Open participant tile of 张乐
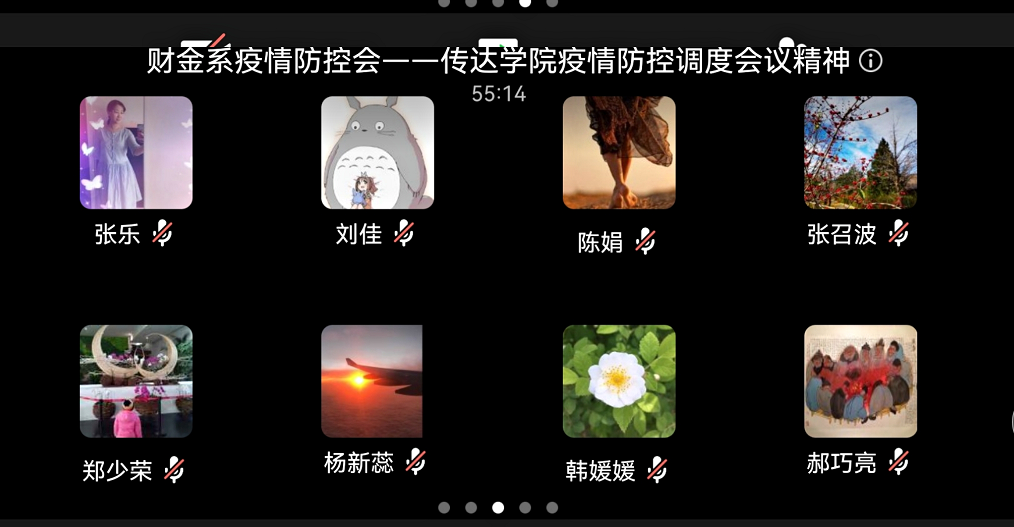The height and width of the screenshot is (527, 1014). [136, 153]
